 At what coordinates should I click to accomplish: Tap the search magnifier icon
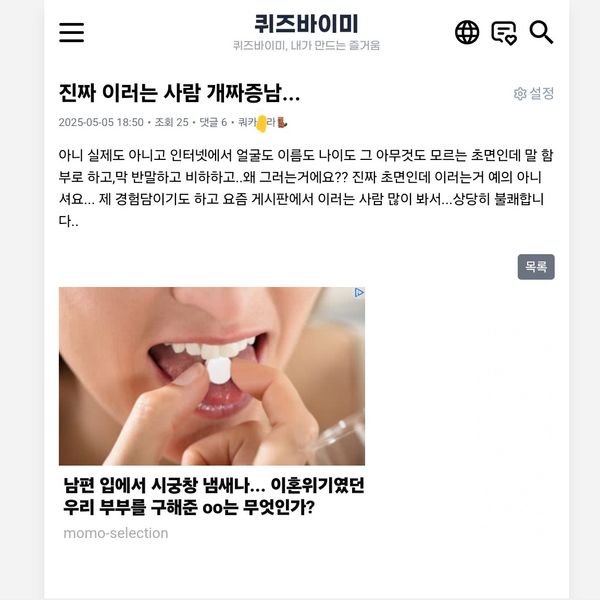(x=541, y=32)
